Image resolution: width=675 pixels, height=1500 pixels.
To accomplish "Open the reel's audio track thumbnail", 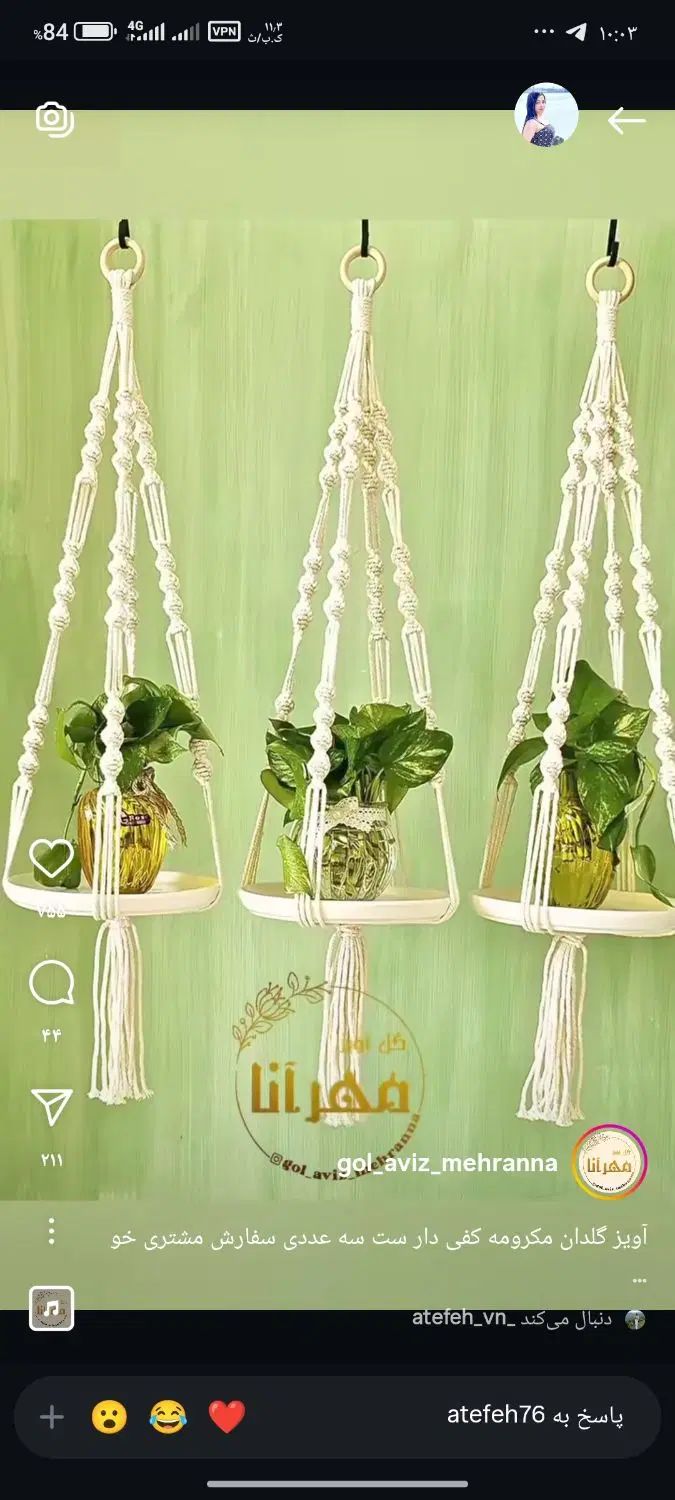I will pos(52,1308).
